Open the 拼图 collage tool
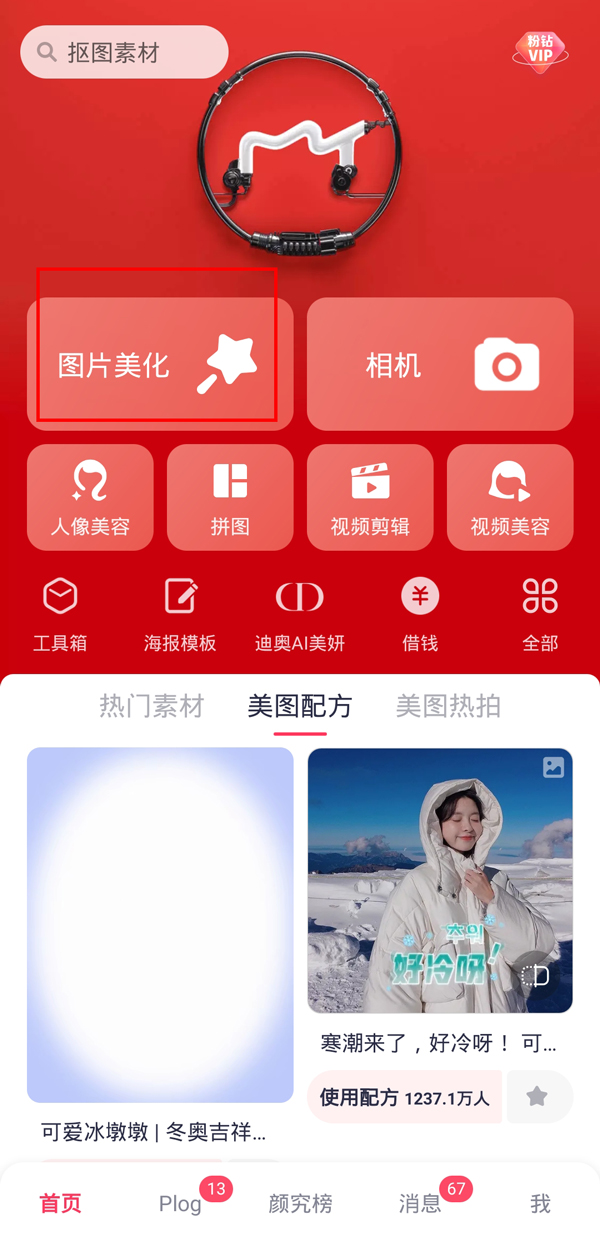Image resolution: width=600 pixels, height=1242 pixels. 230,497
